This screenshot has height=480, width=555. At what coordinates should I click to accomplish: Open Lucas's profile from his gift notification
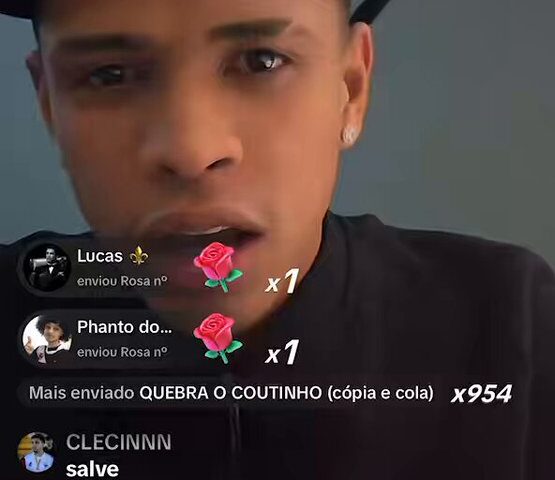click(46, 268)
